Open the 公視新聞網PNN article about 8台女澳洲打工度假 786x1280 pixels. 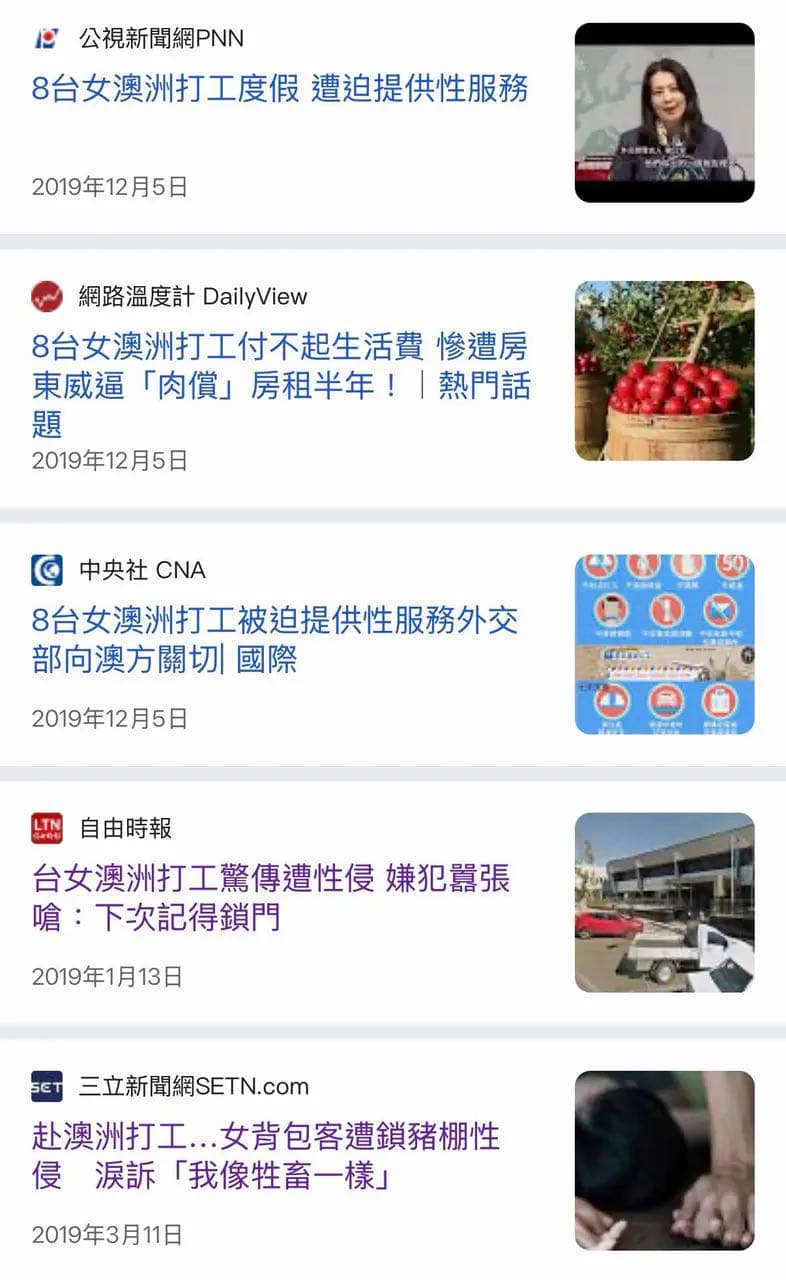pos(280,89)
